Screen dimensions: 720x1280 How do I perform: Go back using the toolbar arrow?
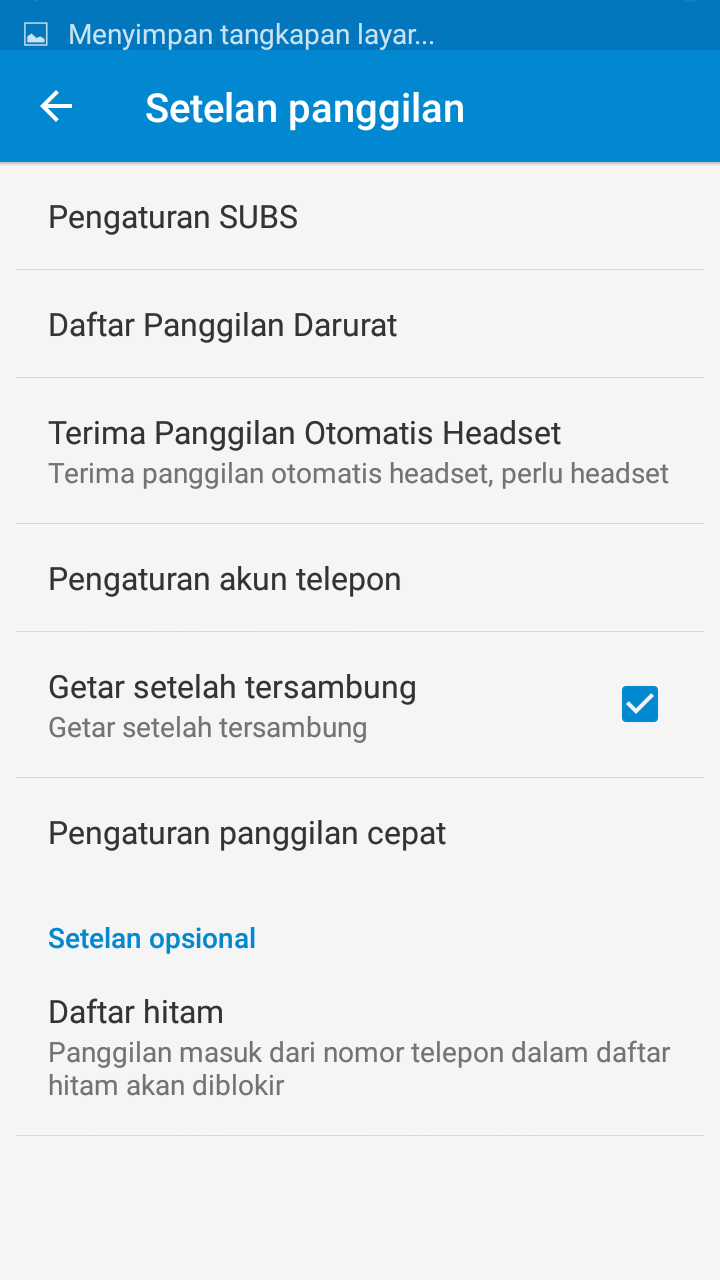[x=56, y=107]
